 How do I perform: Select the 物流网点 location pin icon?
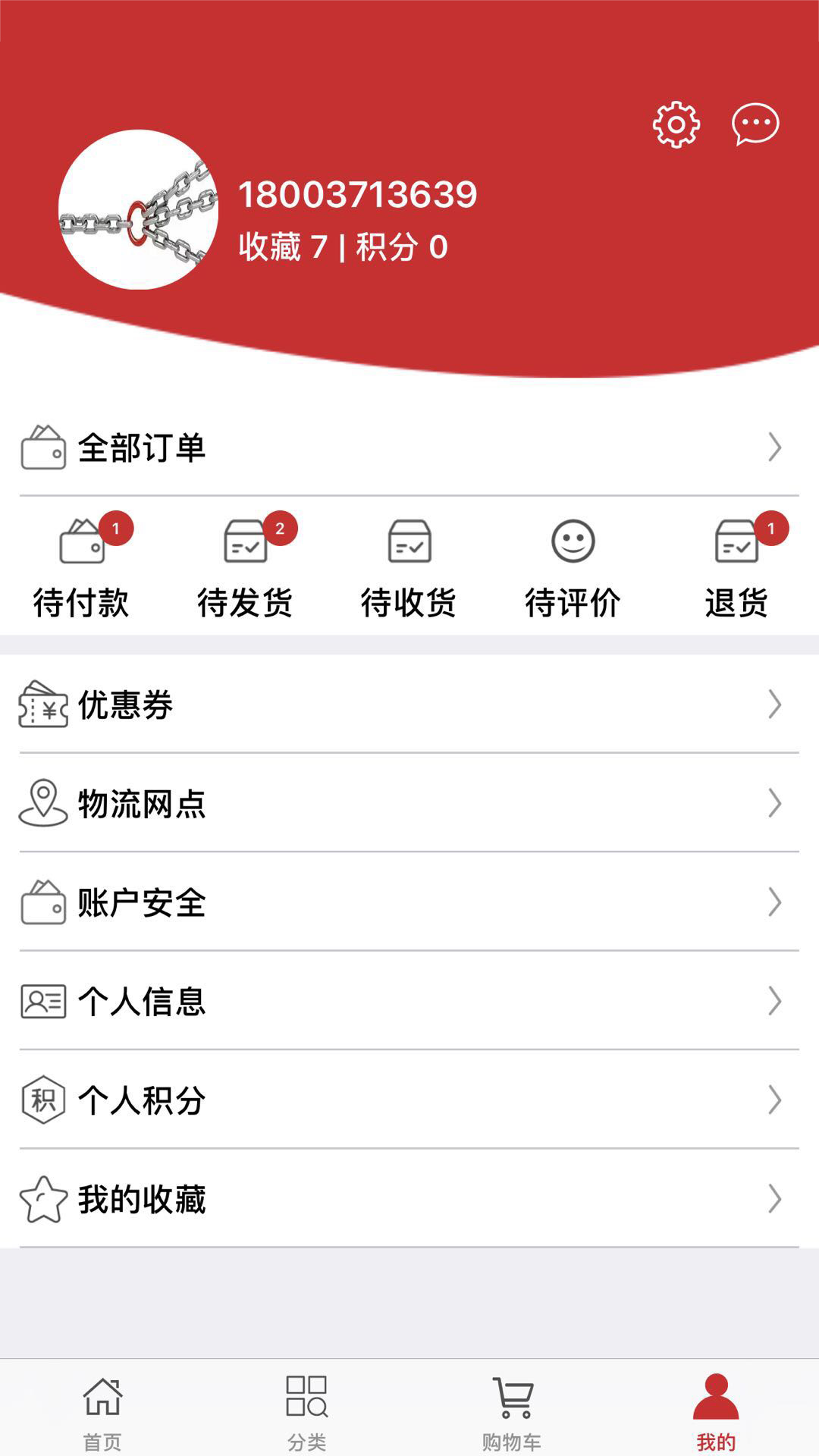click(x=42, y=804)
